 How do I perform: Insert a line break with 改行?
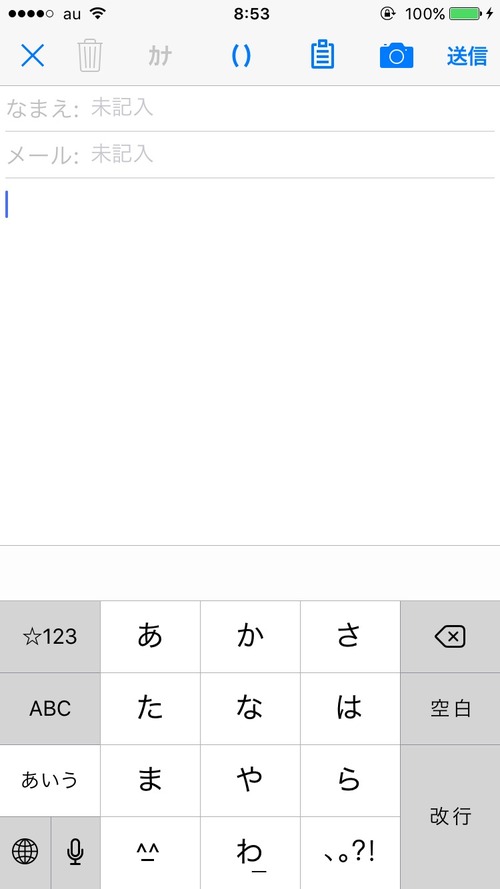pyautogui.click(x=450, y=817)
